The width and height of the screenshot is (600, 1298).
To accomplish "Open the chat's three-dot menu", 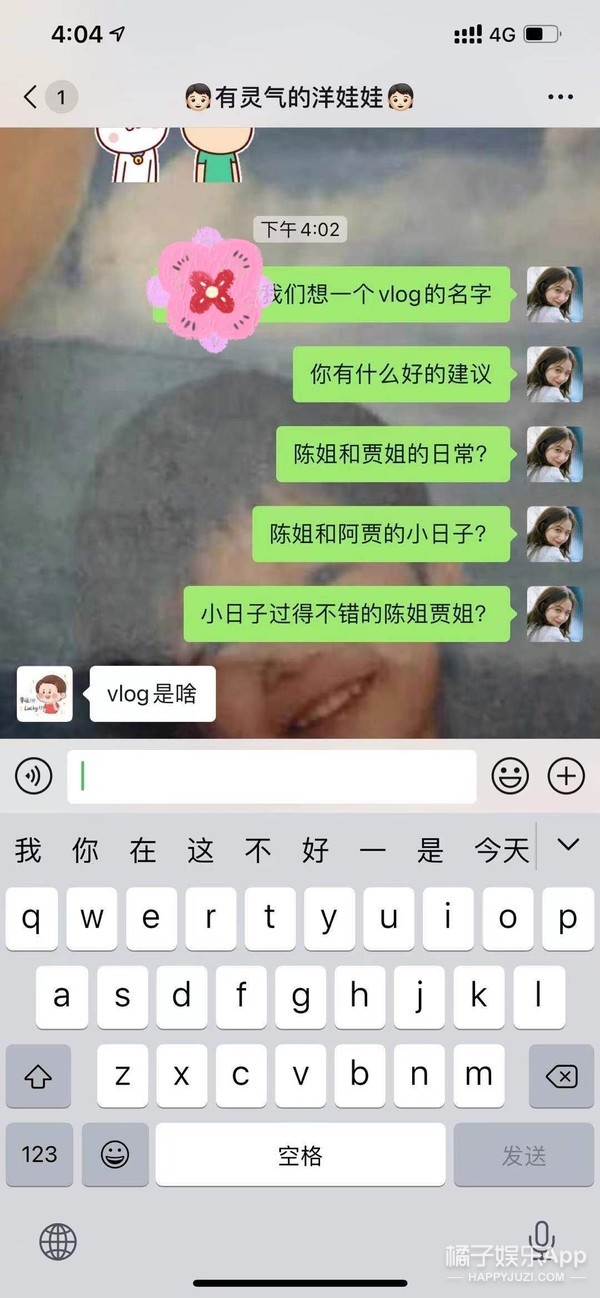I will point(560,97).
